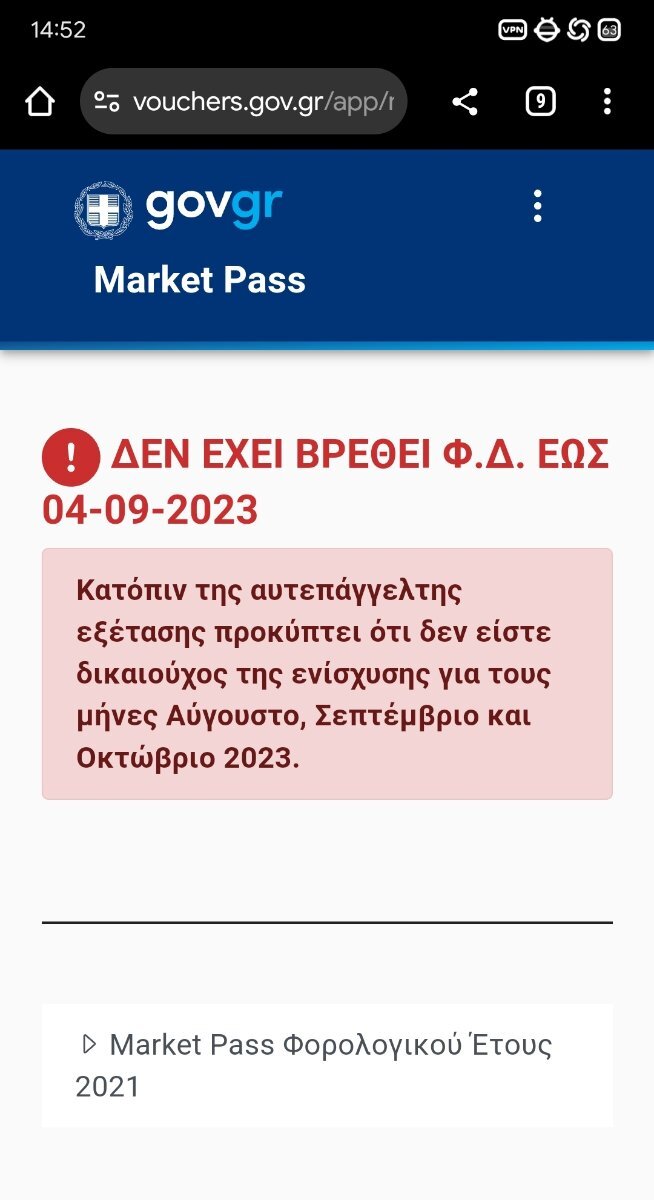654x1200 pixels.
Task: View site info icon in address bar
Action: click(x=106, y=101)
